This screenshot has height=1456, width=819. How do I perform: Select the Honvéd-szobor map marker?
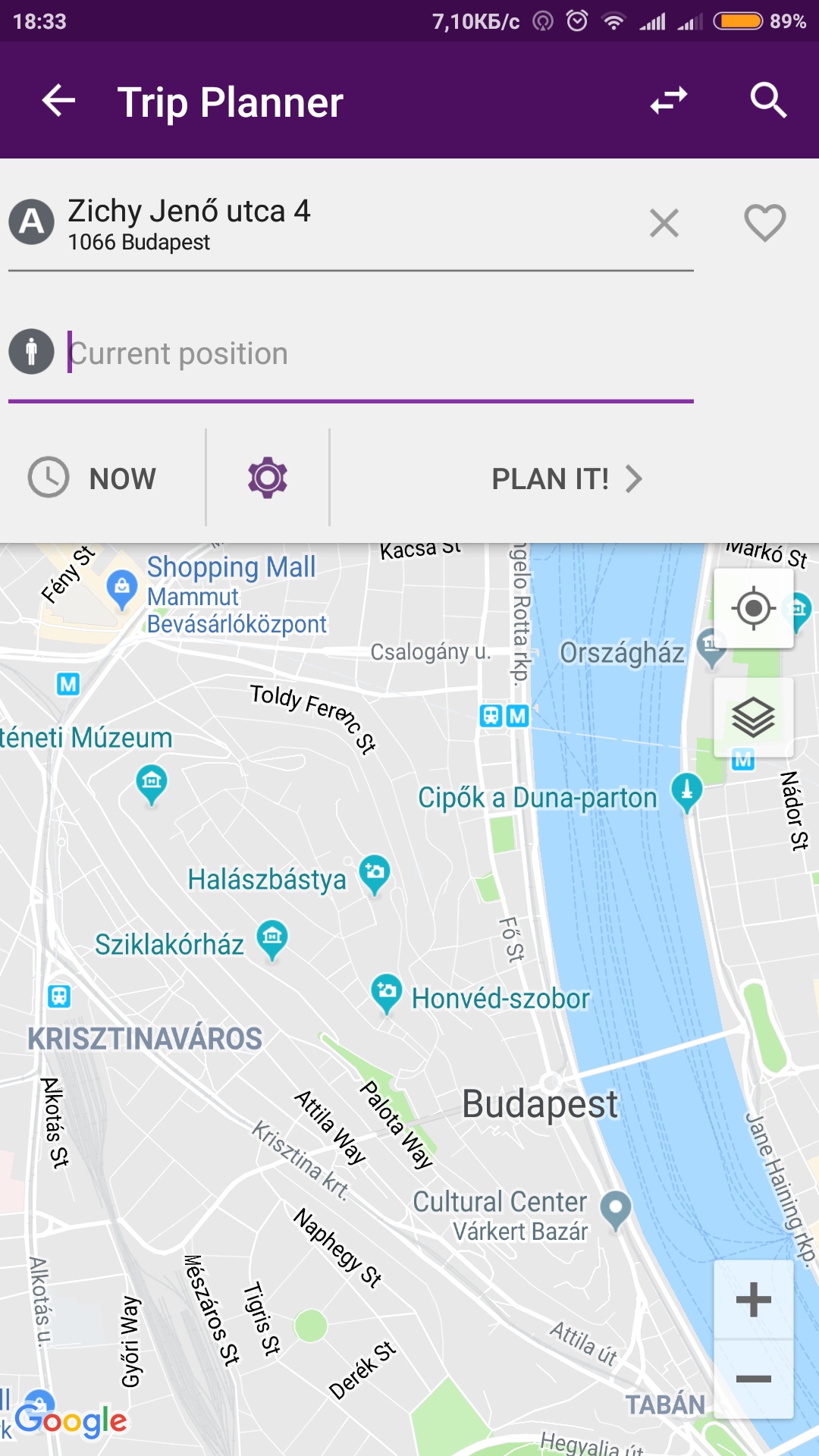[387, 991]
